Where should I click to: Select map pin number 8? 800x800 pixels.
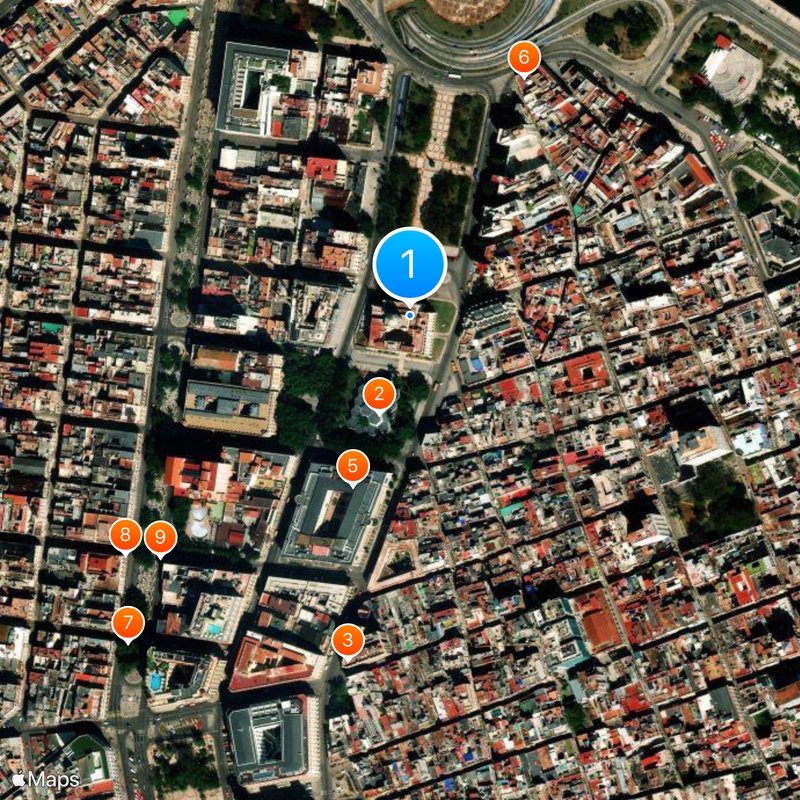pos(125,535)
